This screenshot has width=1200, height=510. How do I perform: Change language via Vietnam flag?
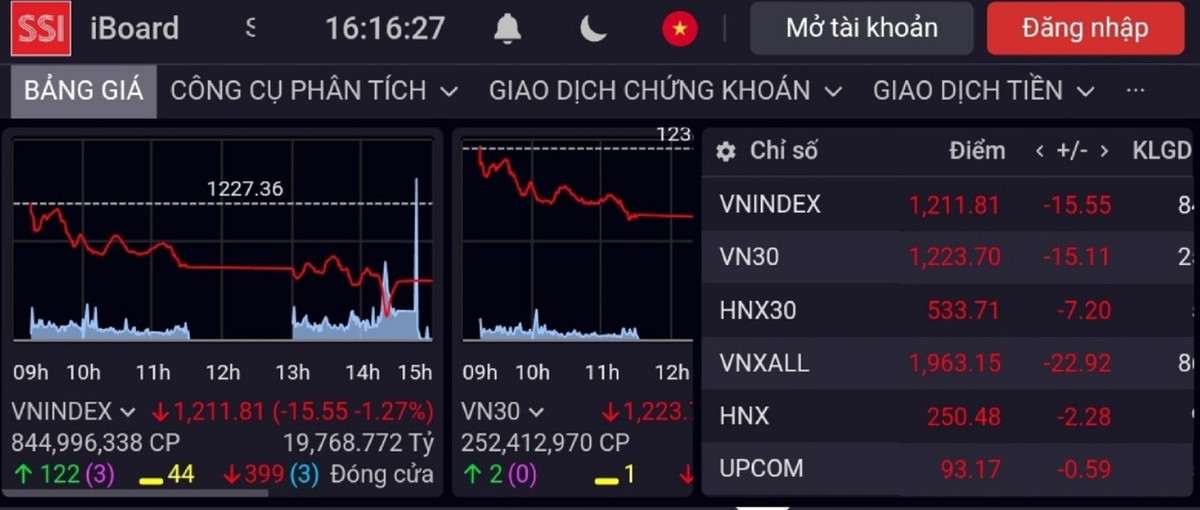680,29
